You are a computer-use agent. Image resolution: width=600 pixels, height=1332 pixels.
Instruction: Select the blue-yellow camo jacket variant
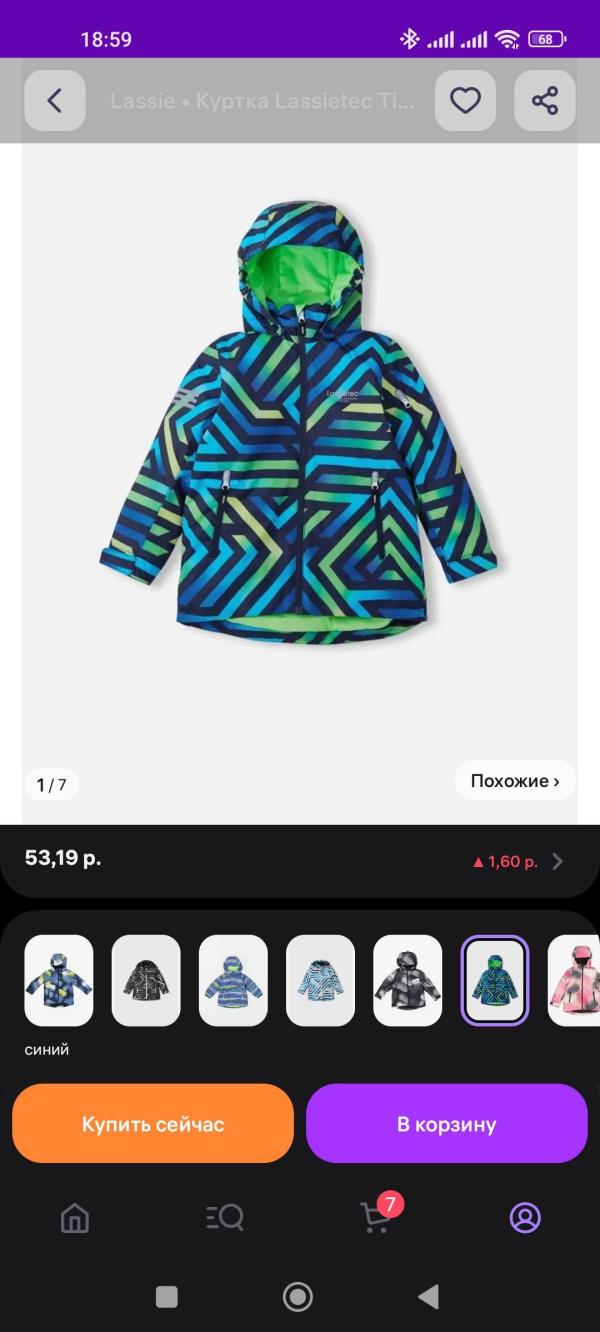[x=59, y=980]
